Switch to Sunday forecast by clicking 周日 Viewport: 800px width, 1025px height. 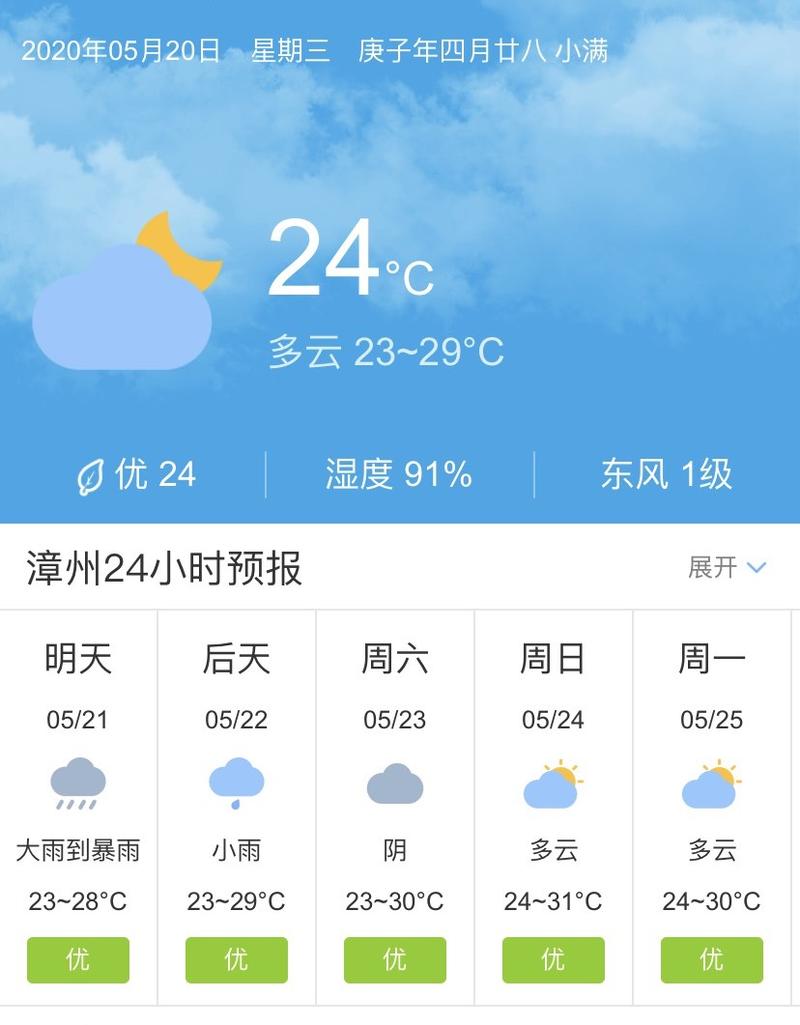coord(552,659)
